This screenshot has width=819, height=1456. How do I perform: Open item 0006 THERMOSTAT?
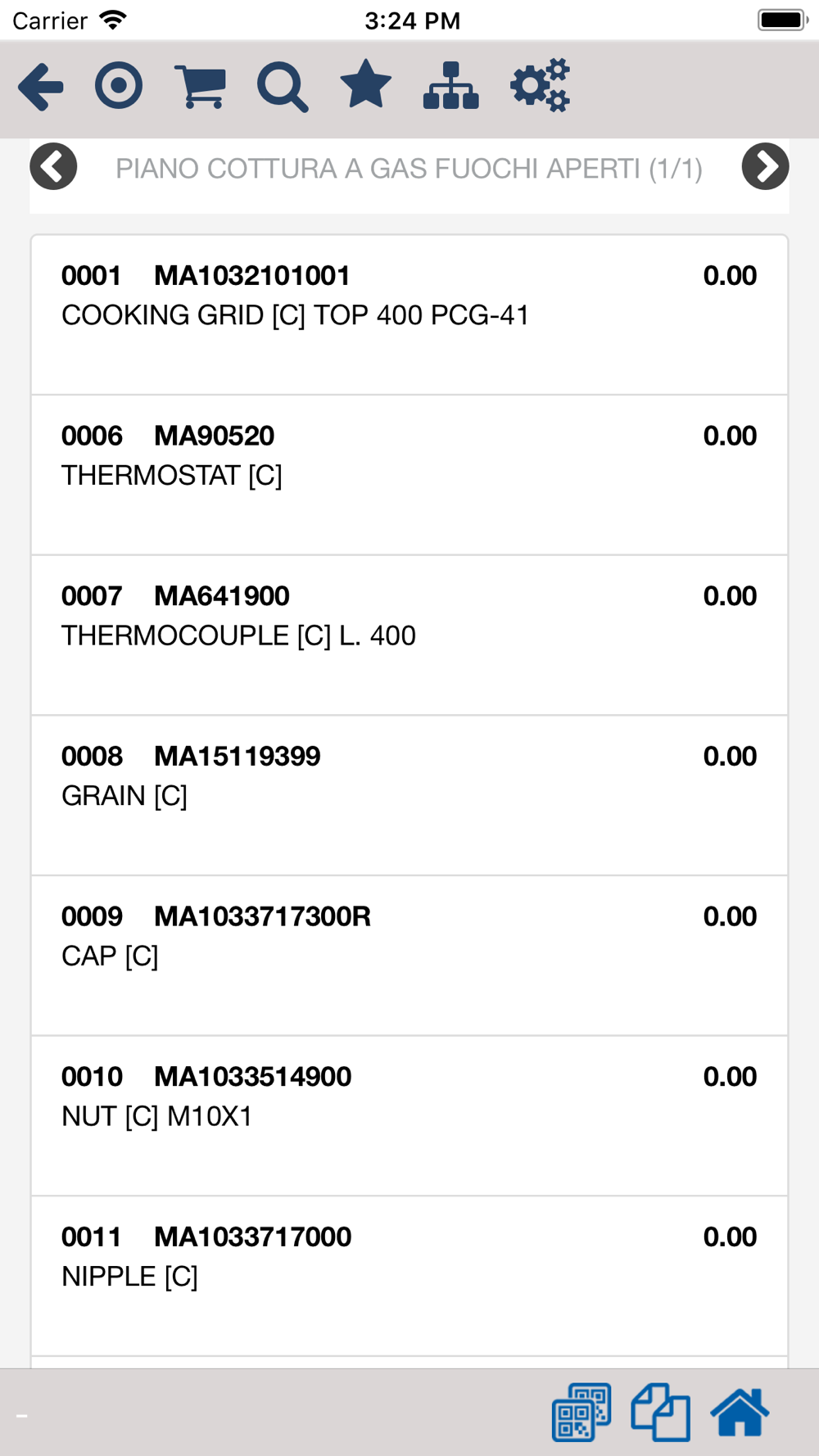coord(409,475)
